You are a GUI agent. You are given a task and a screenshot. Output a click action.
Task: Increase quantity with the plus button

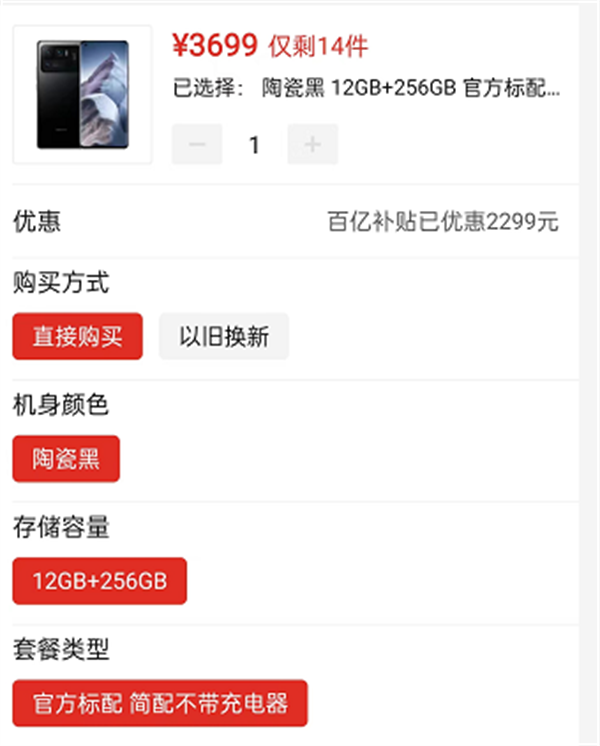point(312,145)
